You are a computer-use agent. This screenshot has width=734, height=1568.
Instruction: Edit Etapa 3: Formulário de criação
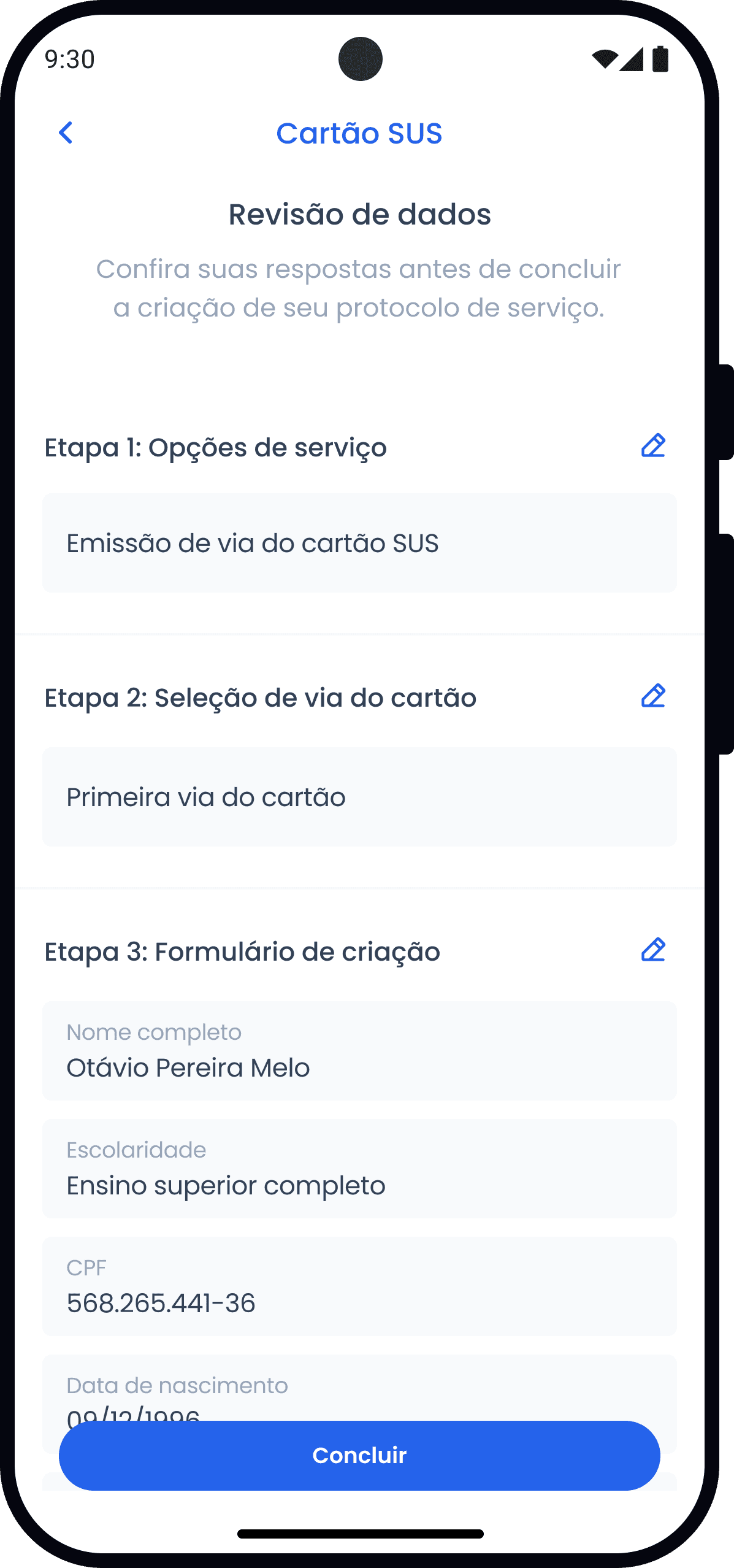pos(653,950)
